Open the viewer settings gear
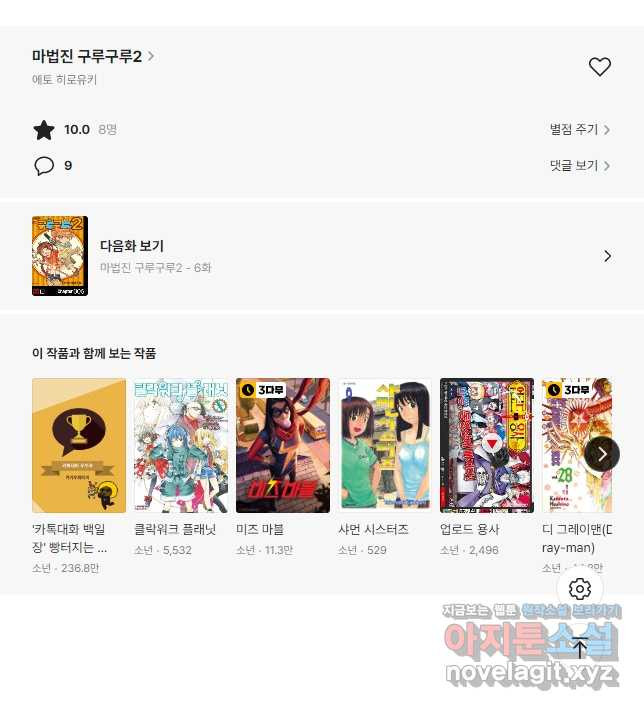 [580, 589]
